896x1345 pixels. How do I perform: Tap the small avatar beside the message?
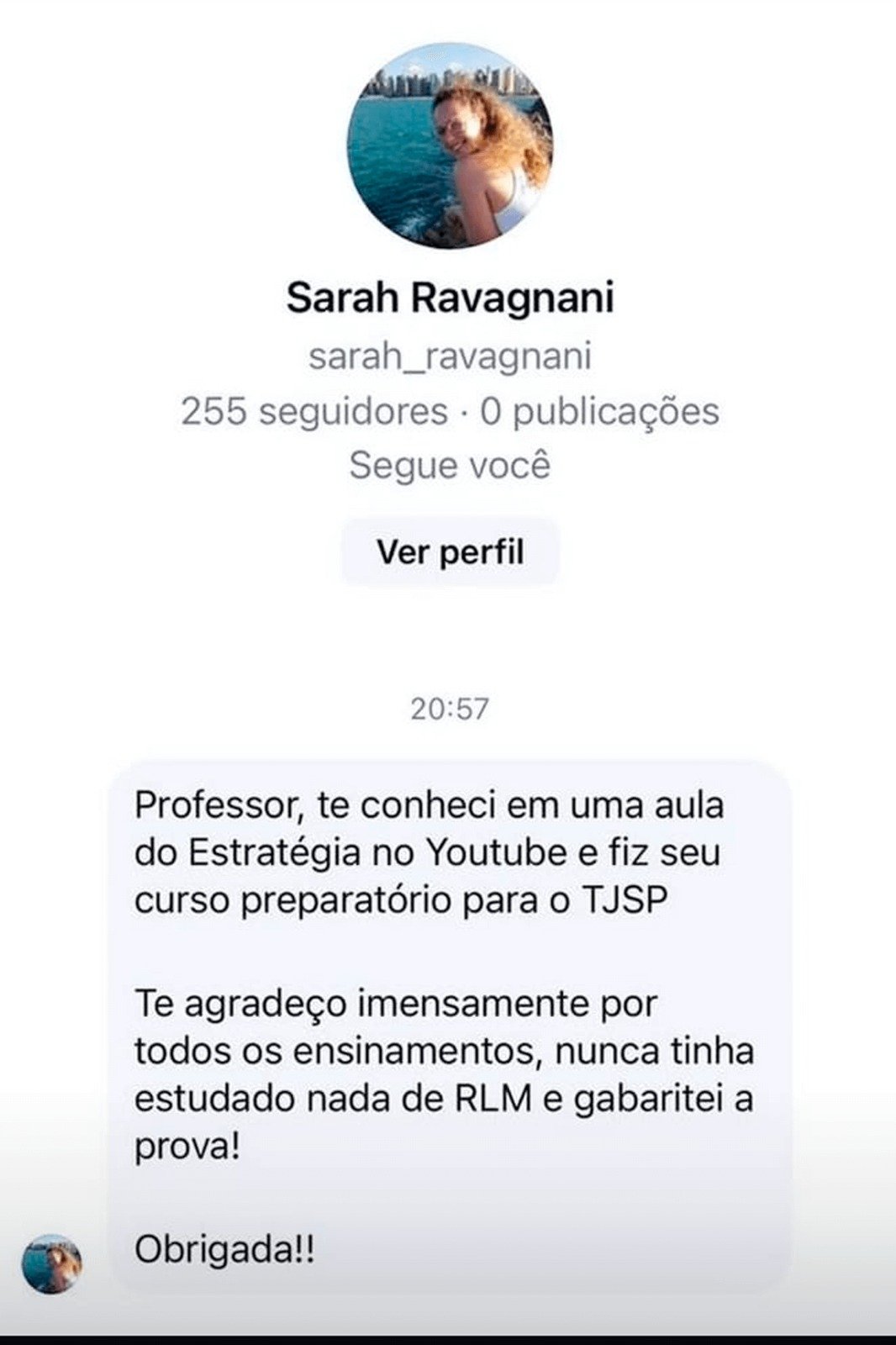click(52, 1263)
